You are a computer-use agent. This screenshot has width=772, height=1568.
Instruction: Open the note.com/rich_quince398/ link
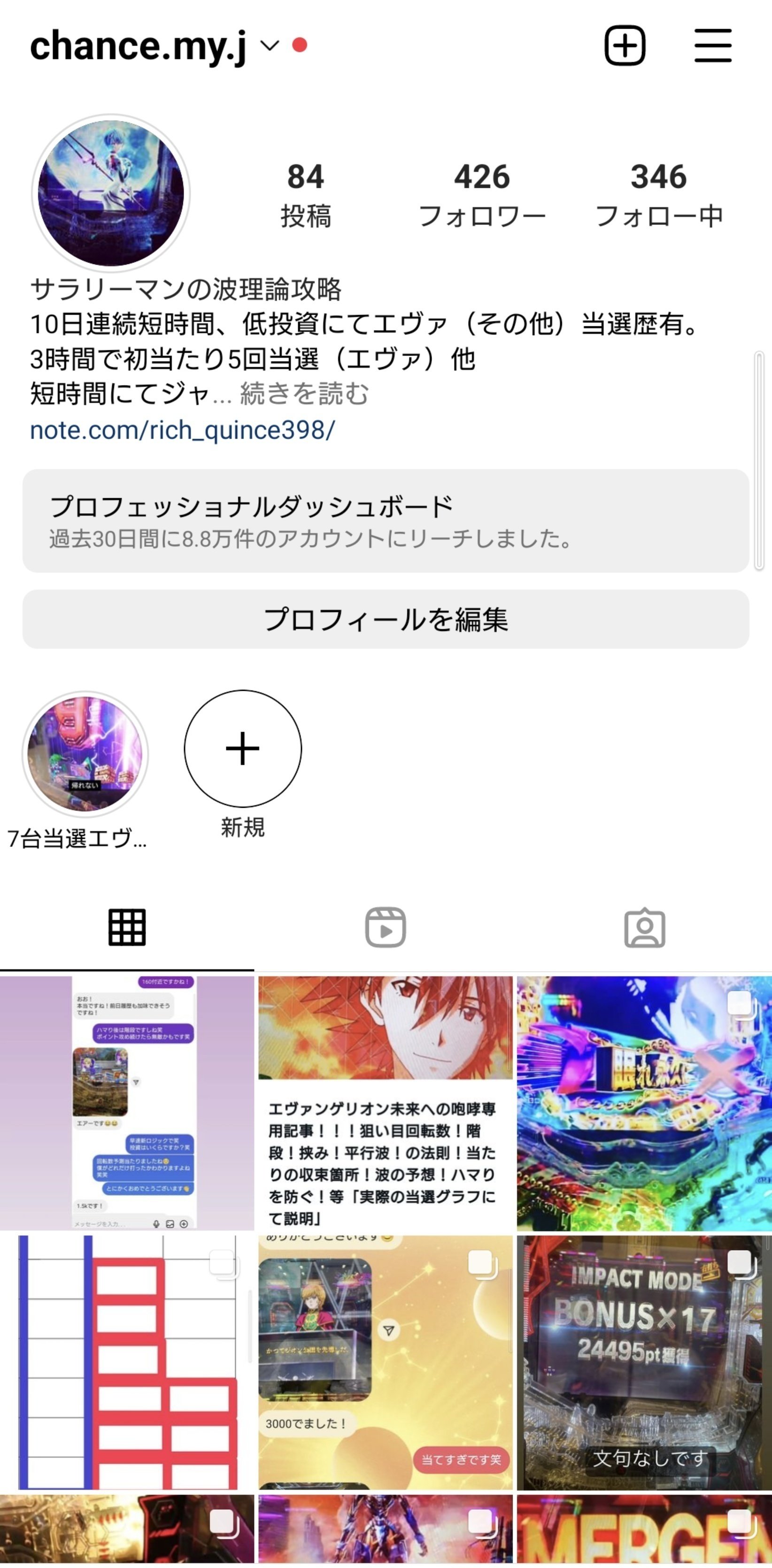point(183,430)
